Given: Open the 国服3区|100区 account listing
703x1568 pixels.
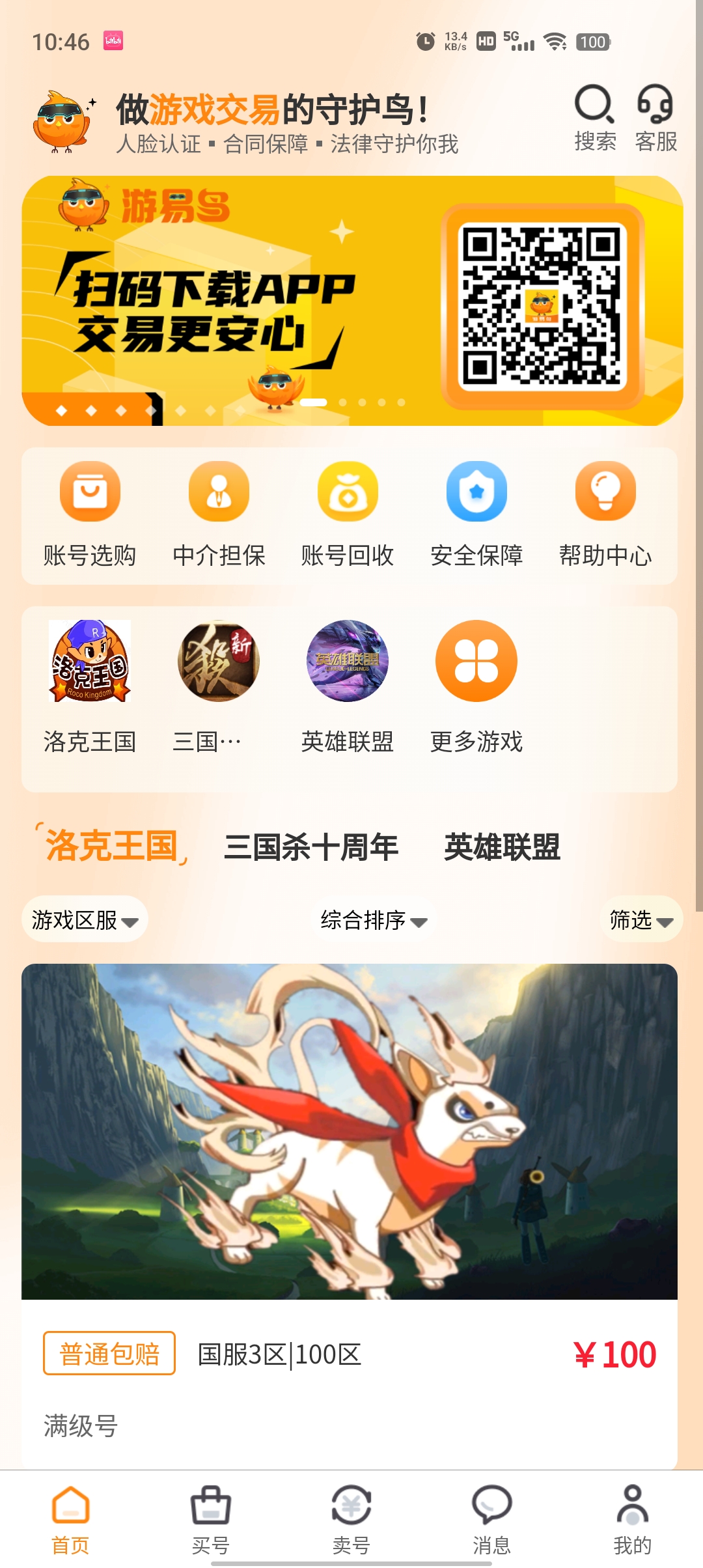Looking at the screenshot, I should coord(350,1172).
